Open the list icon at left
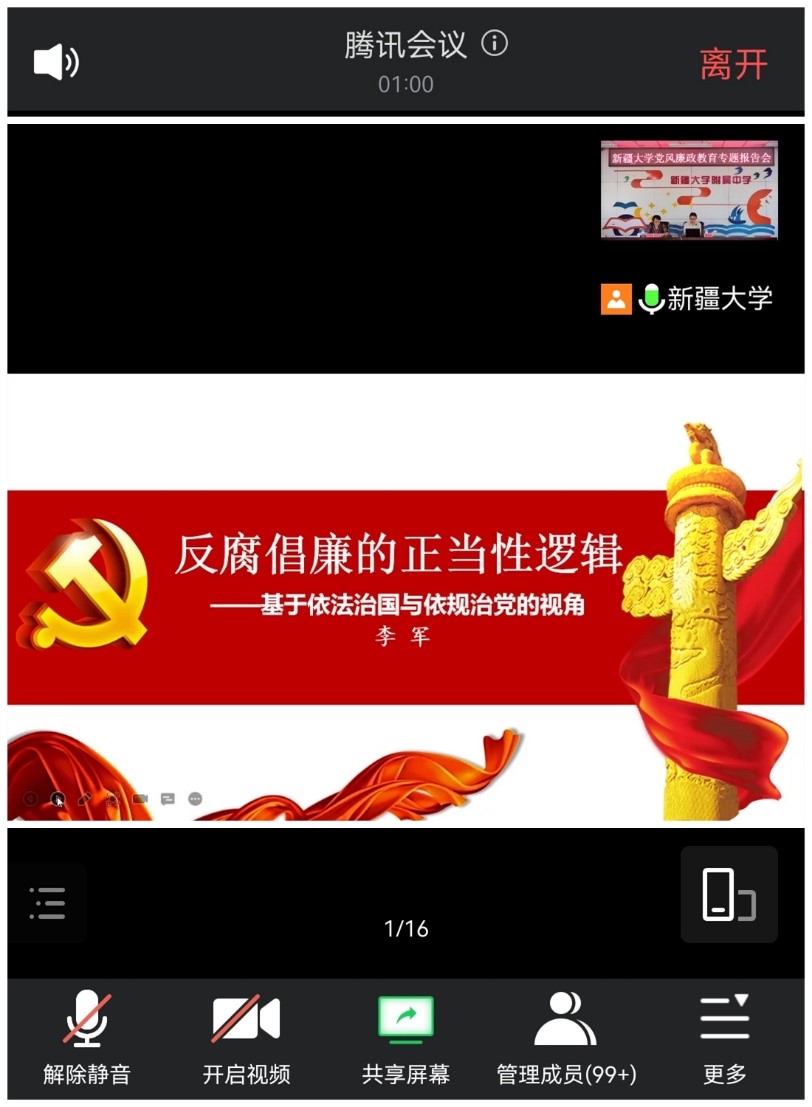 (47, 902)
